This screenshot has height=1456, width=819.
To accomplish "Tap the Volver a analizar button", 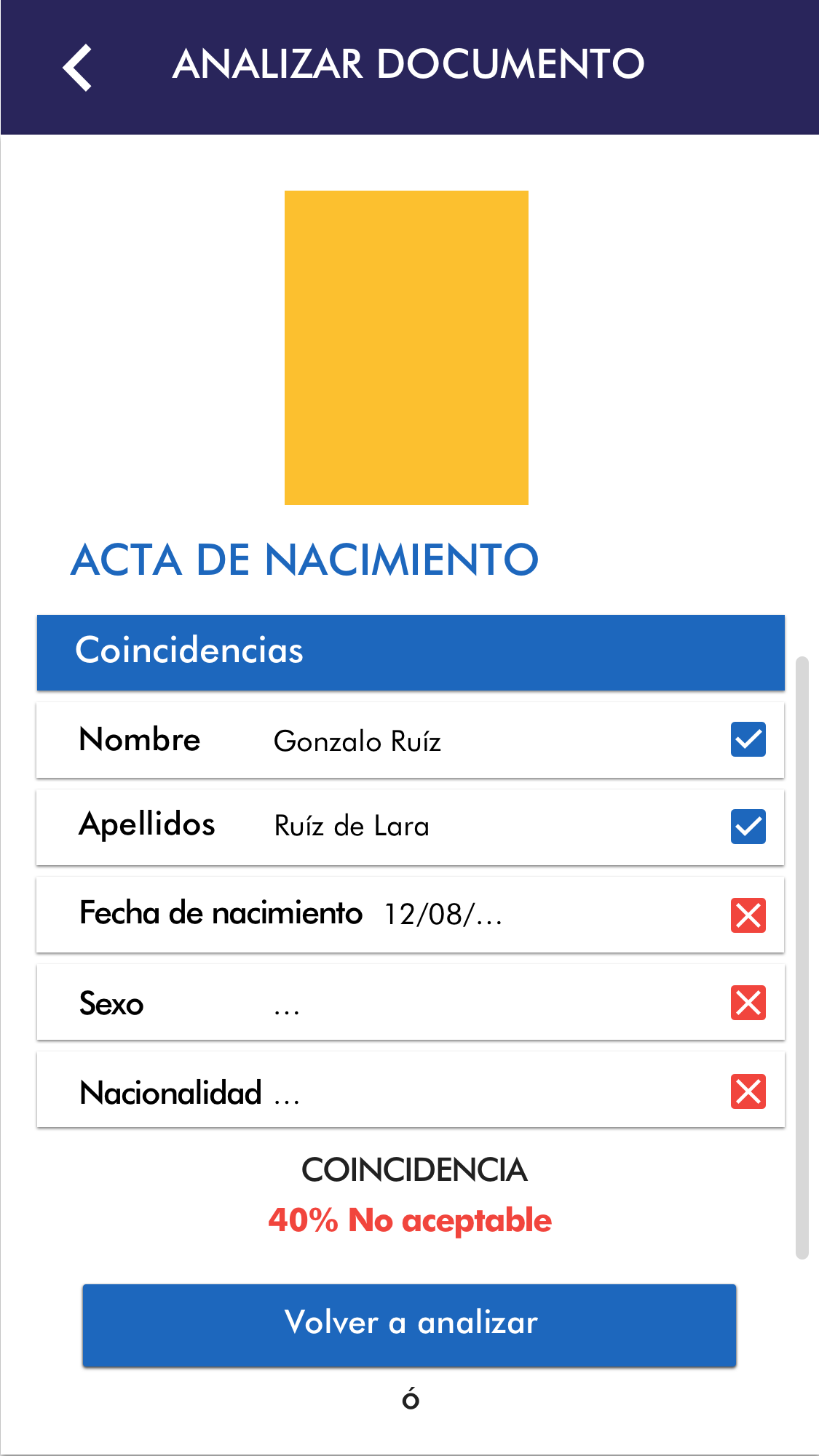I will tap(409, 1324).
